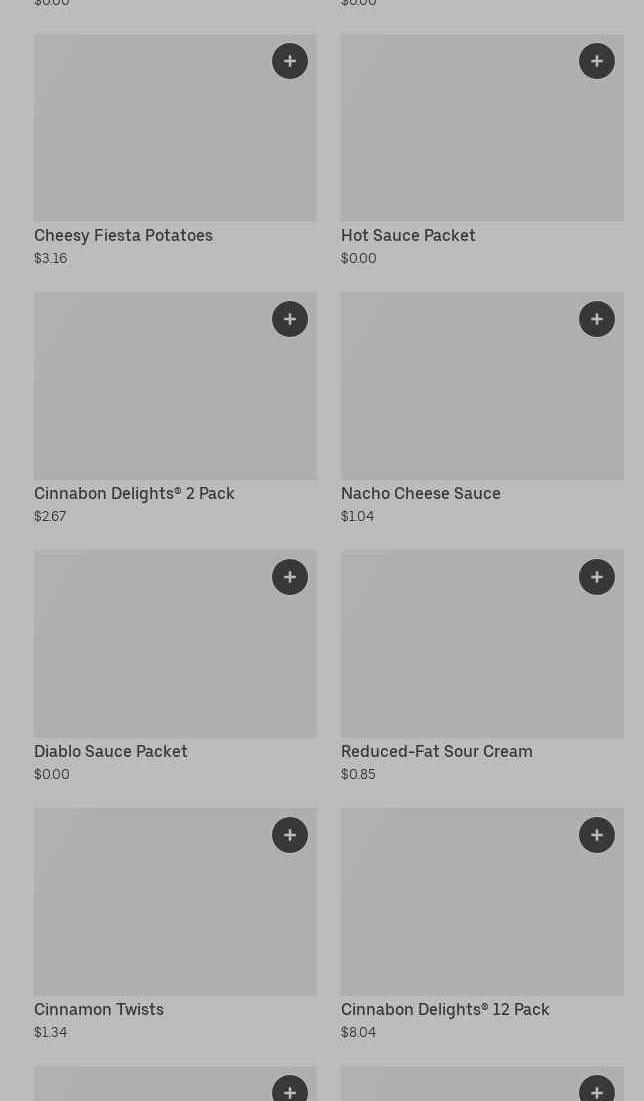The height and width of the screenshot is (1101, 644).
Task: Add Cinnabon Delights 12 Pack to cart
Action: pos(597,835)
